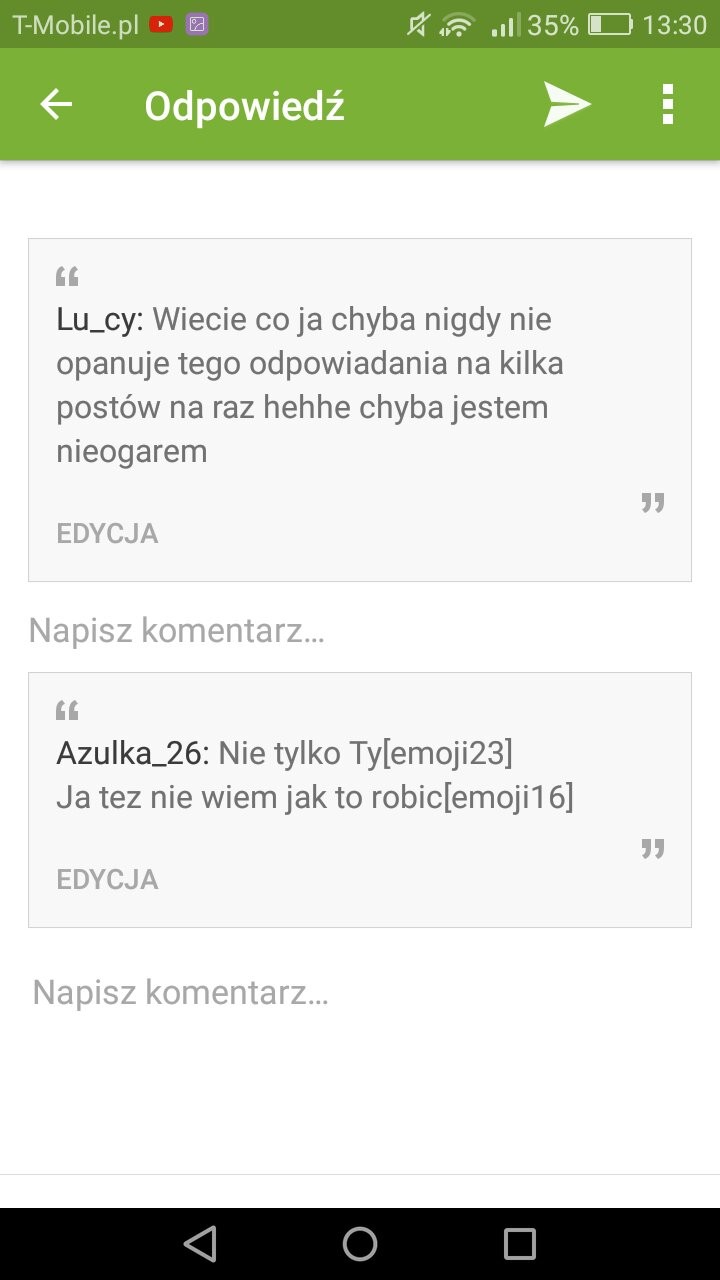Viewport: 720px width, 1280px height.
Task: Open the three-dot overflow menu
Action: pos(668,105)
